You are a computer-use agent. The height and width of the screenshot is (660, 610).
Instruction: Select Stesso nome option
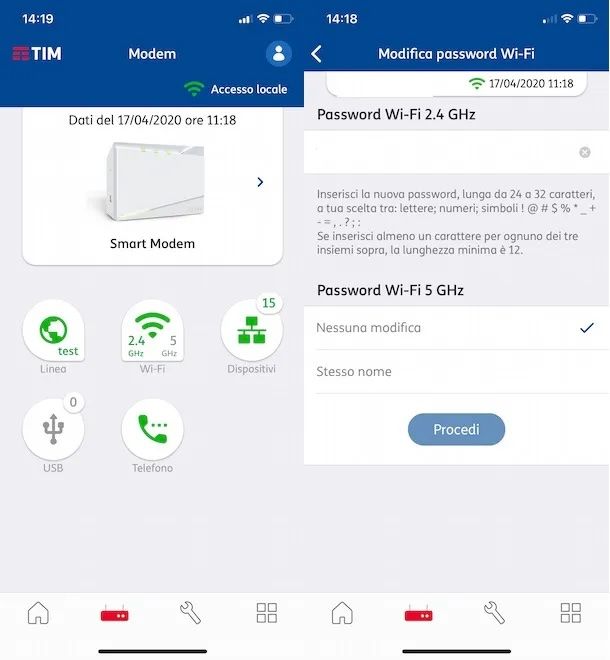pos(456,372)
